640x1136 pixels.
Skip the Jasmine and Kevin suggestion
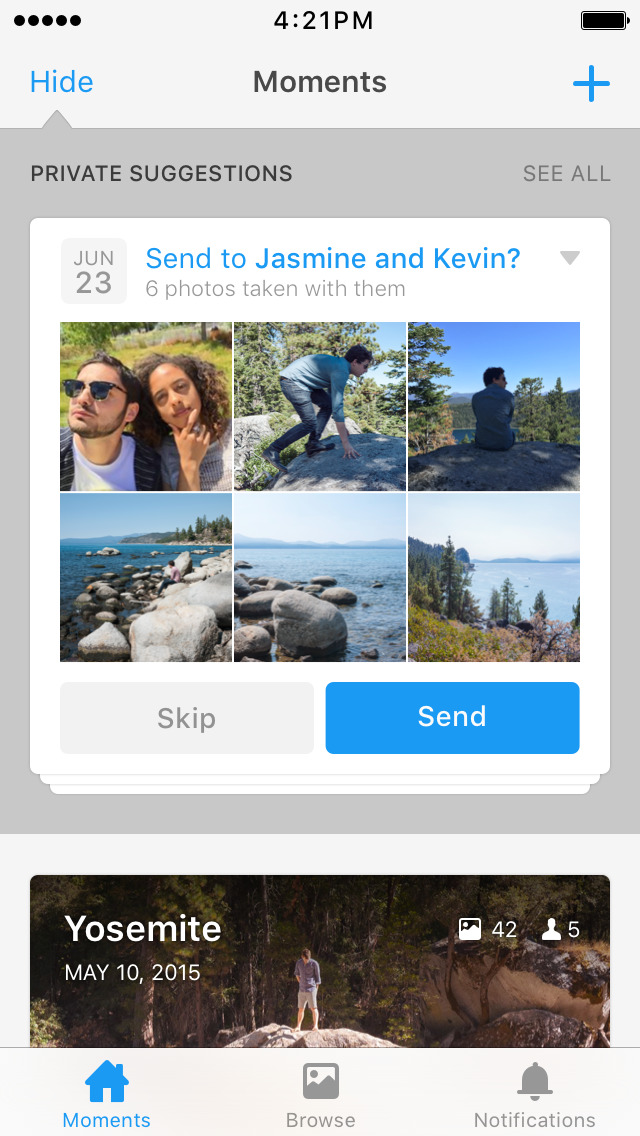tap(186, 718)
